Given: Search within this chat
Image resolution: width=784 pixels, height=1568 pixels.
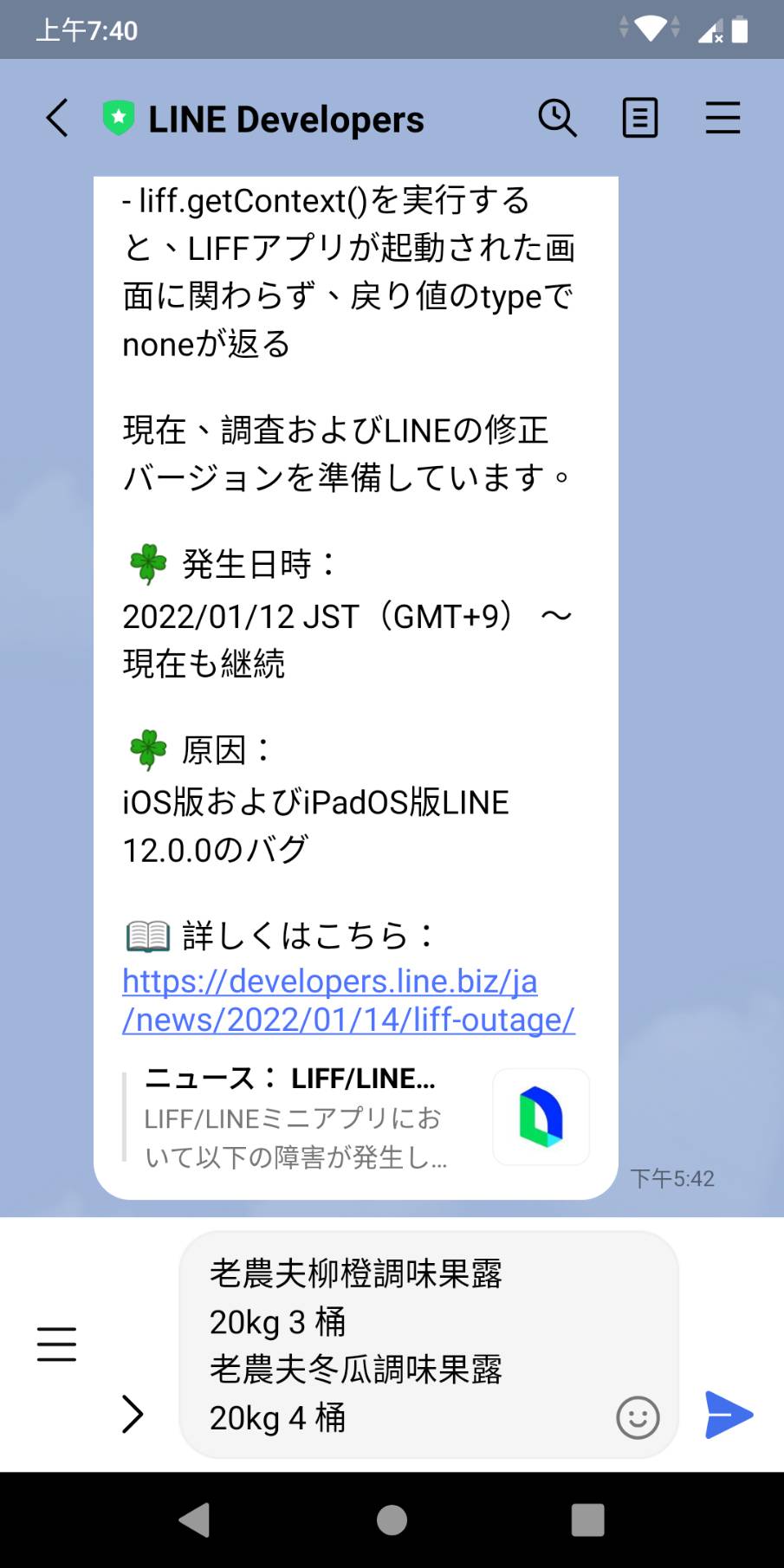Looking at the screenshot, I should click(x=557, y=119).
